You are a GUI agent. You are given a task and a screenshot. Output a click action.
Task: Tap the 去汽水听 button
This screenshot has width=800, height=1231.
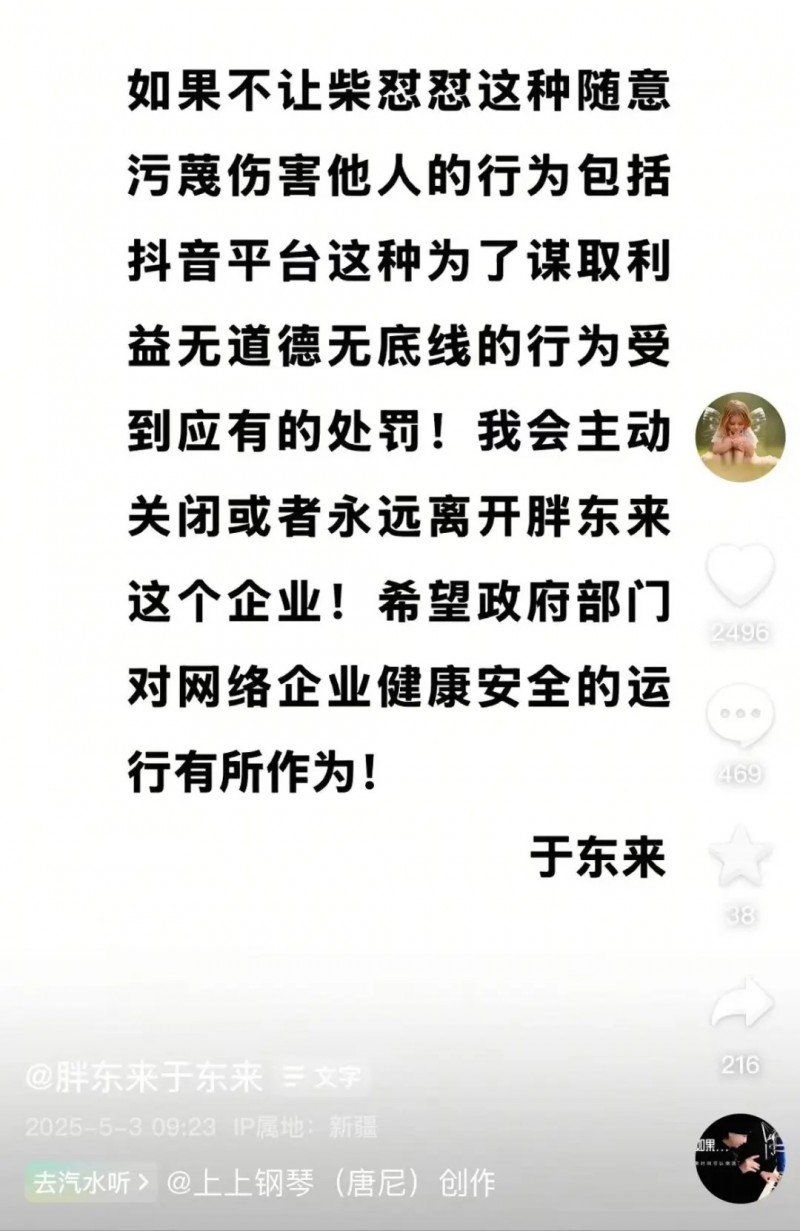click(92, 1182)
